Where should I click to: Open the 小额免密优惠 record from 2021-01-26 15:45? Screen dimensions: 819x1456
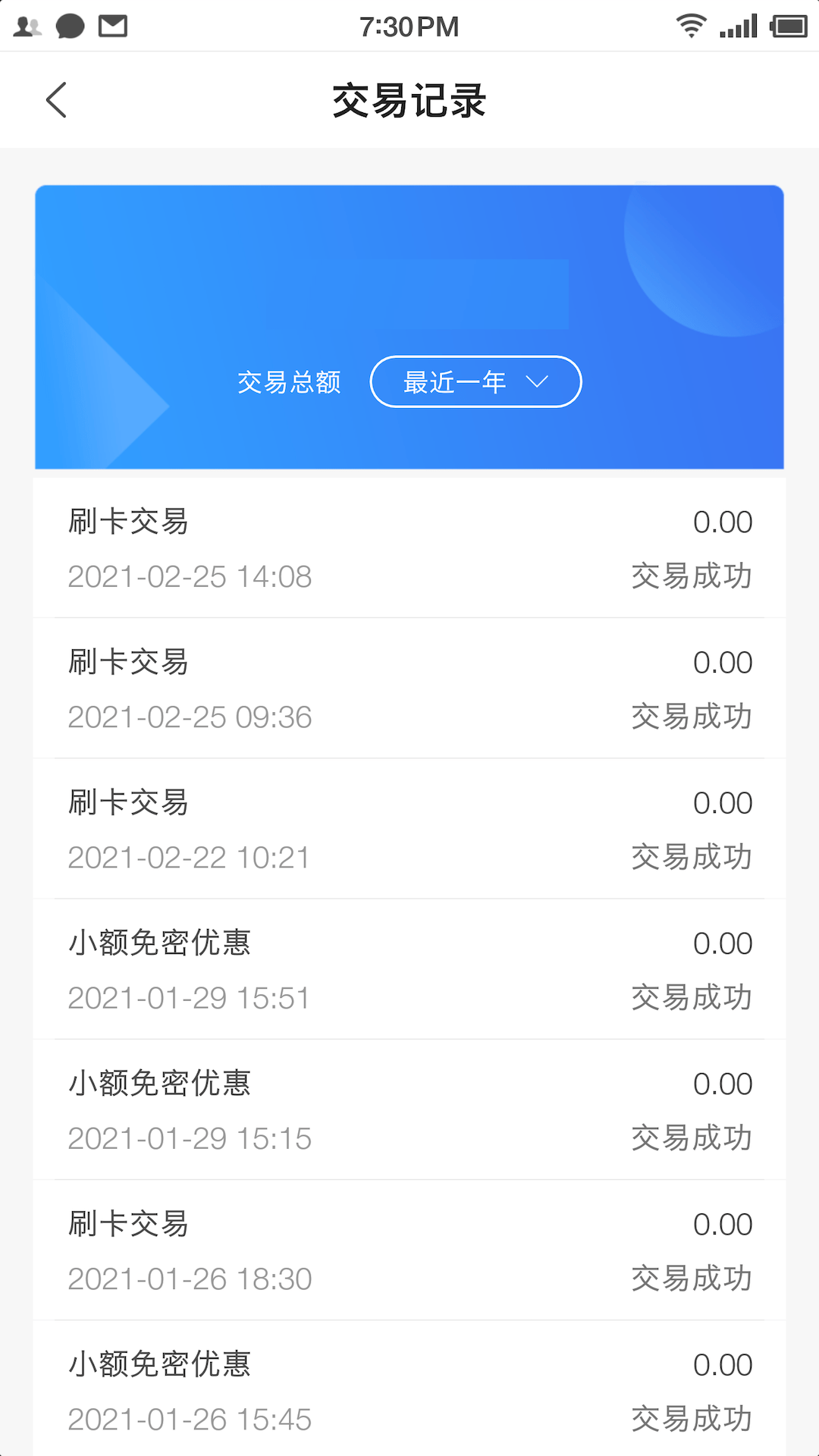coord(409,1390)
